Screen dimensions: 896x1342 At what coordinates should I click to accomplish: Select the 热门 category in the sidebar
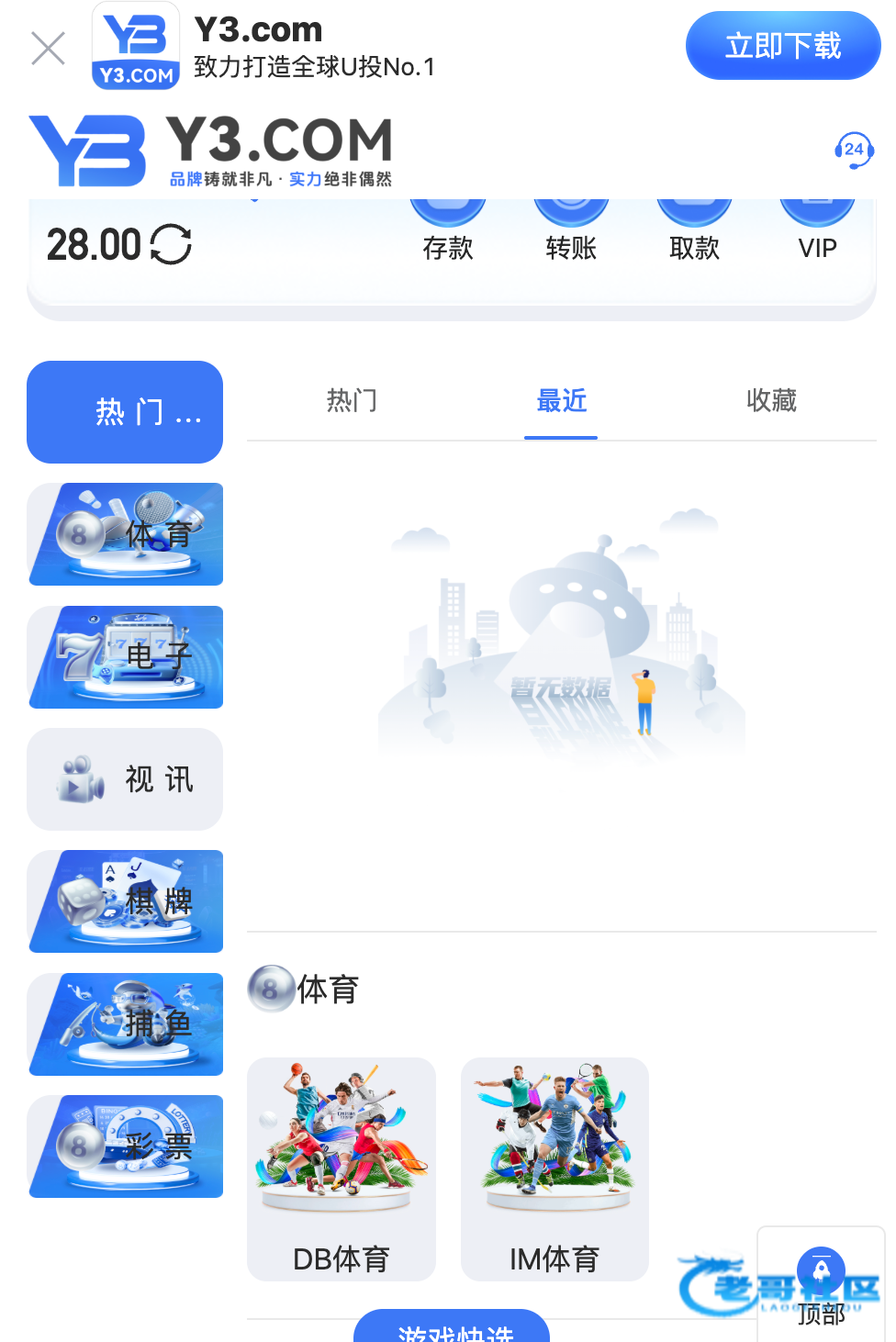(125, 412)
